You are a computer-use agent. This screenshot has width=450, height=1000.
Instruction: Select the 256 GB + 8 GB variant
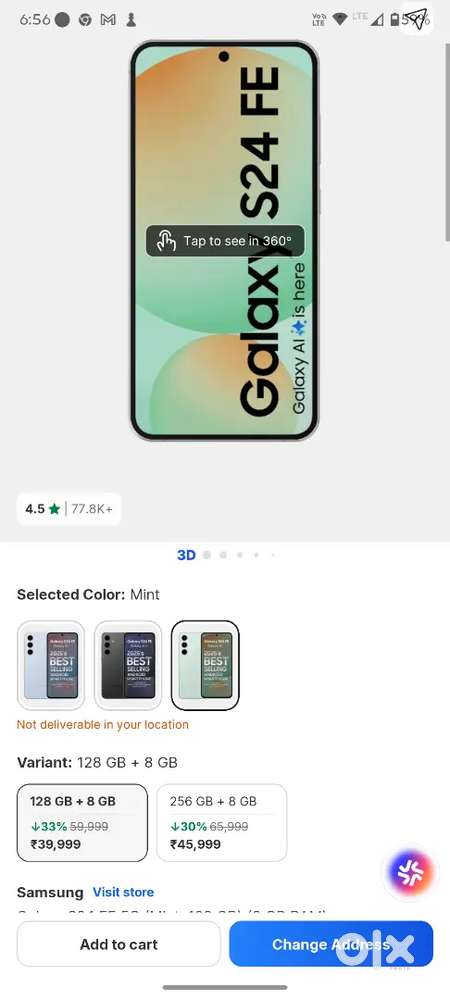point(222,823)
